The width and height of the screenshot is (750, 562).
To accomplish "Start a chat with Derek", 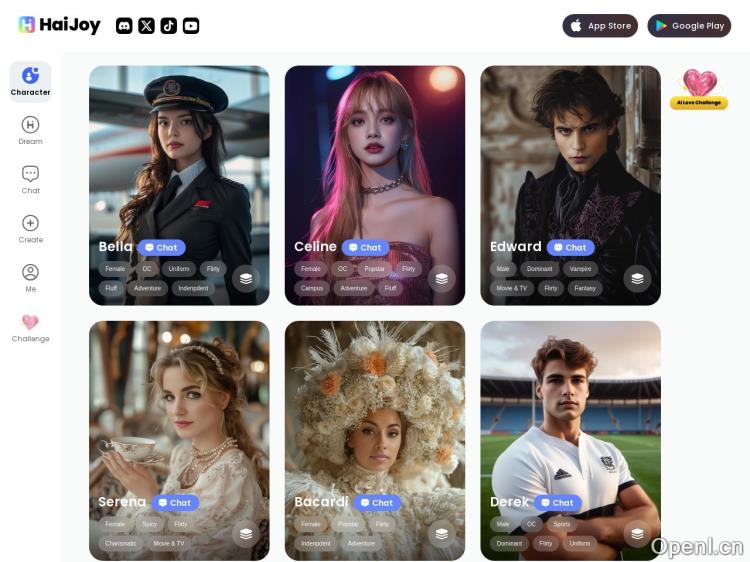I will 557,503.
